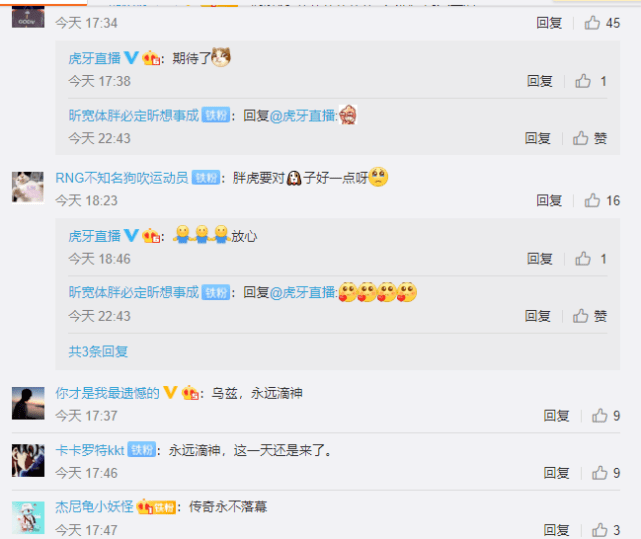Like 卡卡罗特kkt's comment
The image size is (641, 539).
click(606, 472)
